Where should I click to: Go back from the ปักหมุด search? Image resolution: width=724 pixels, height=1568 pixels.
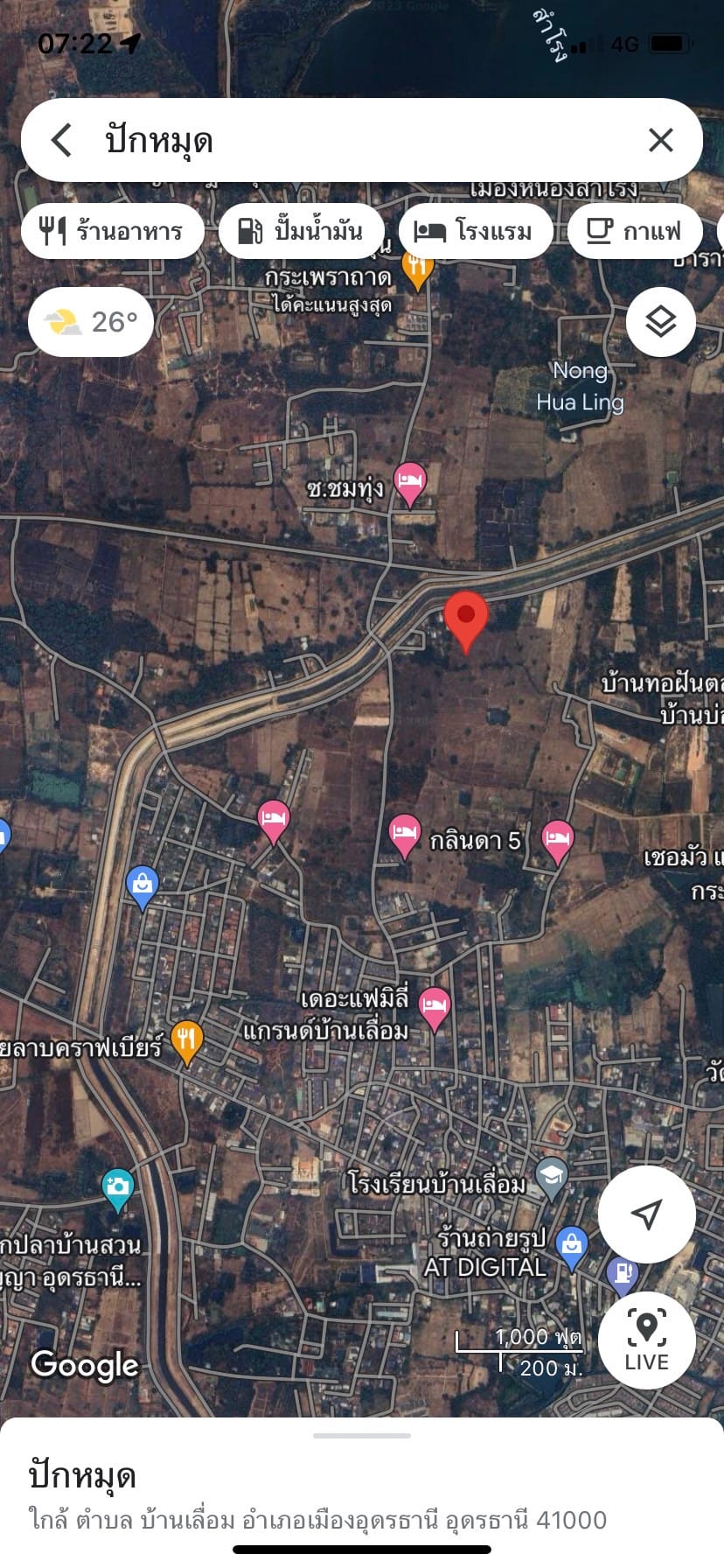[x=61, y=140]
